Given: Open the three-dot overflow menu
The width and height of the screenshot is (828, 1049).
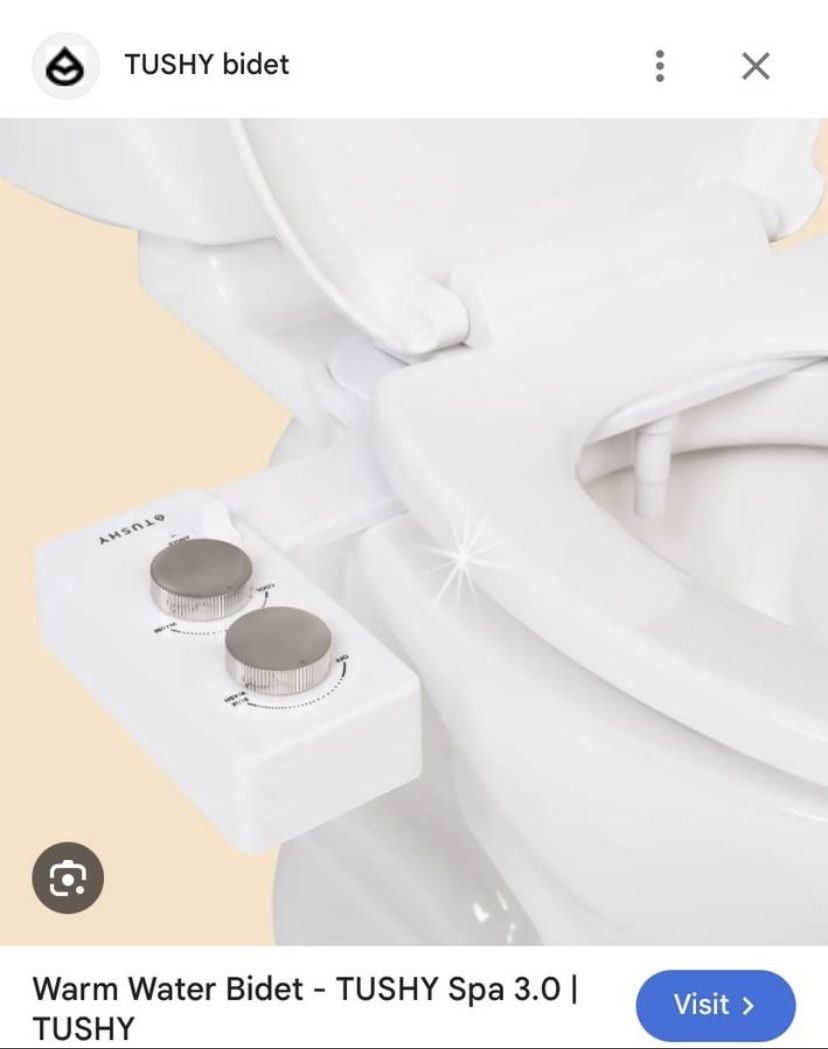Looking at the screenshot, I should (x=659, y=66).
